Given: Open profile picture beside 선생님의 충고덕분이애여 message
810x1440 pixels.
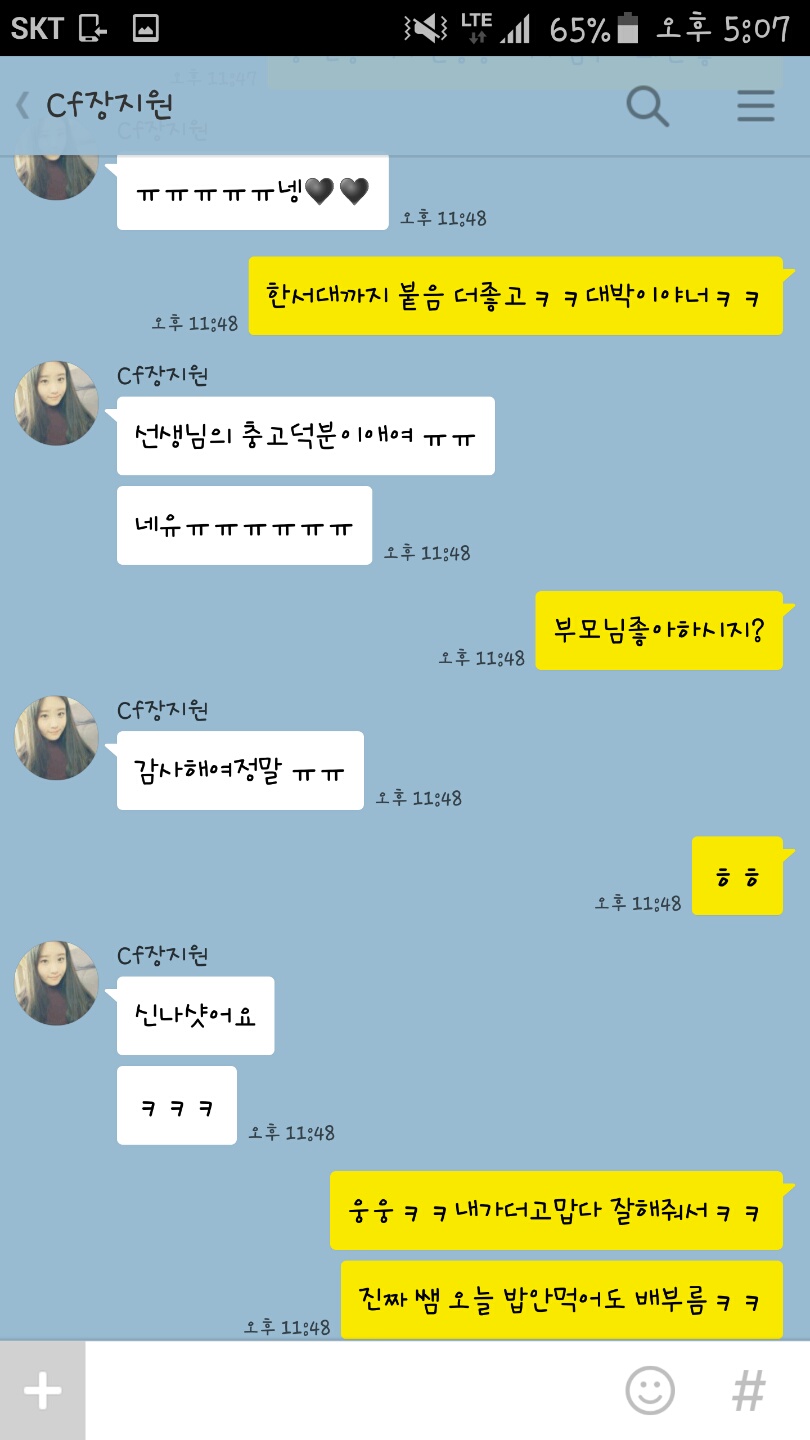Looking at the screenshot, I should tap(57, 403).
